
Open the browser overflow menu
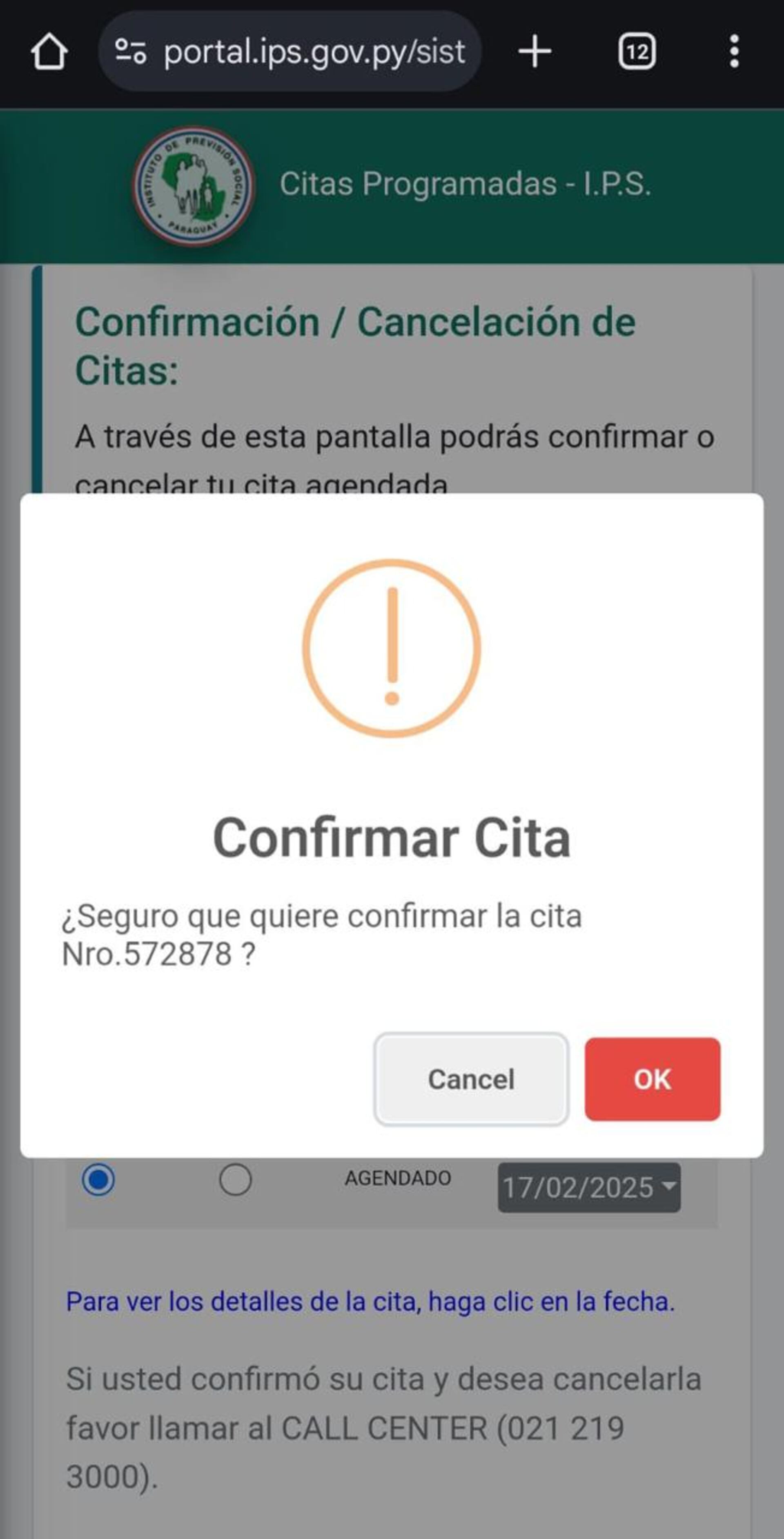click(735, 52)
